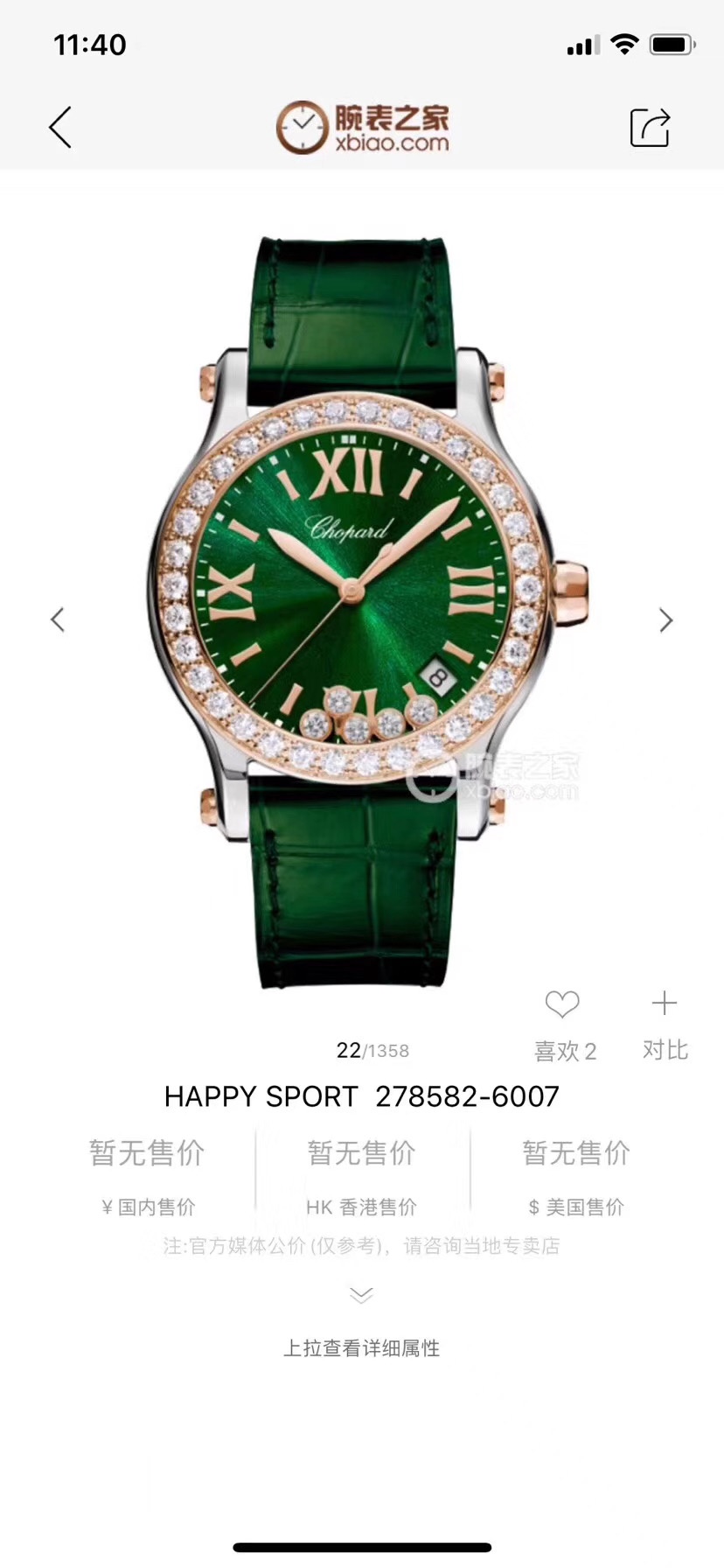Show the next watch image
This screenshot has width=724, height=1568.
tap(665, 619)
